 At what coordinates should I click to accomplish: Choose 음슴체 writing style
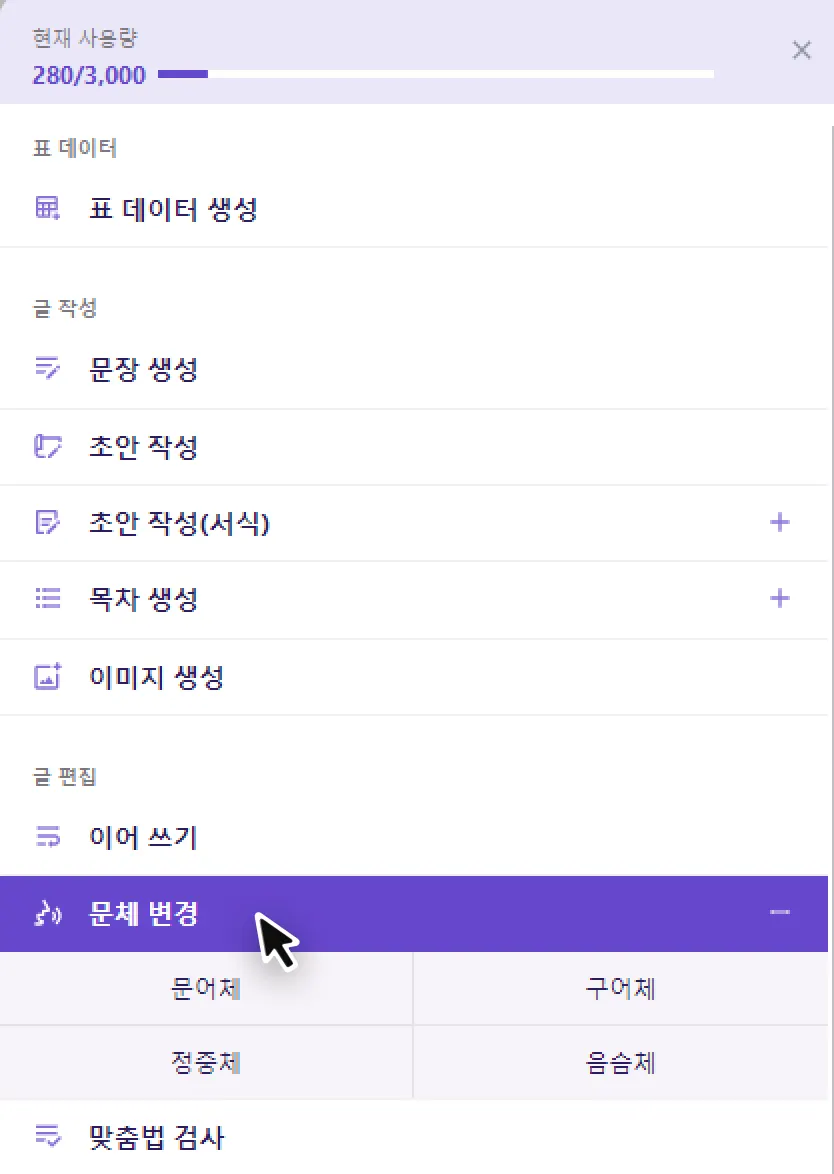click(x=621, y=1062)
